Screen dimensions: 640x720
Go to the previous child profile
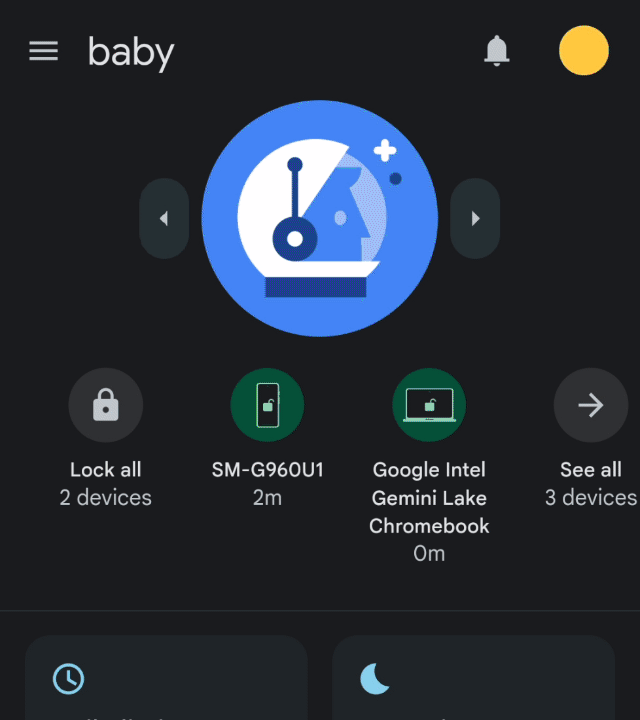[164, 218]
